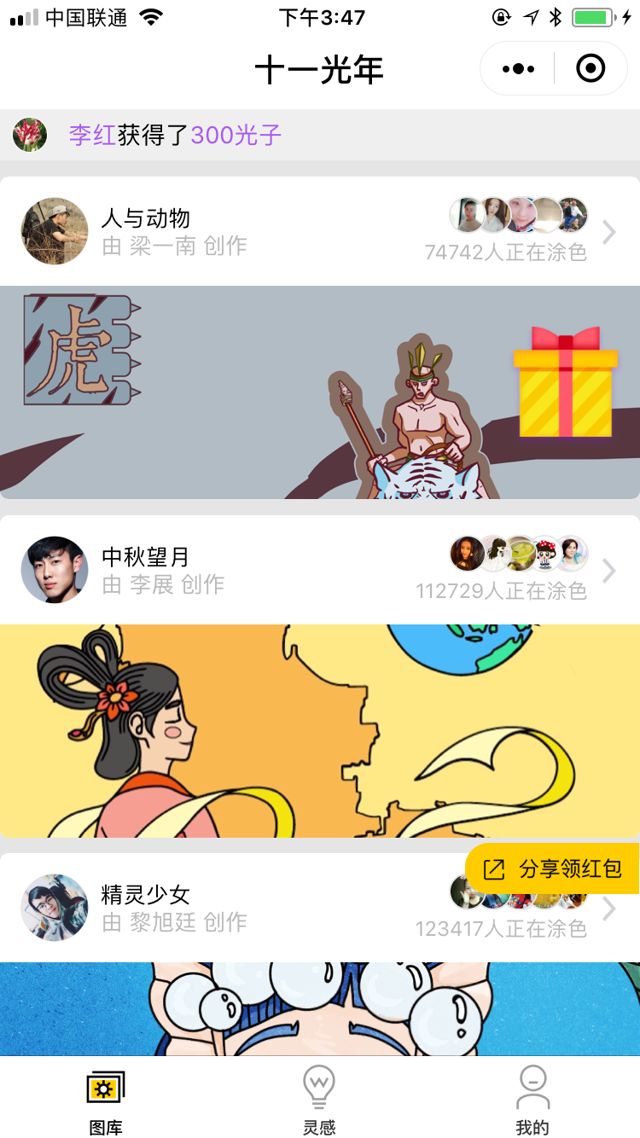Open the mini program more options menu
The width and height of the screenshot is (640, 1138).
(x=518, y=69)
